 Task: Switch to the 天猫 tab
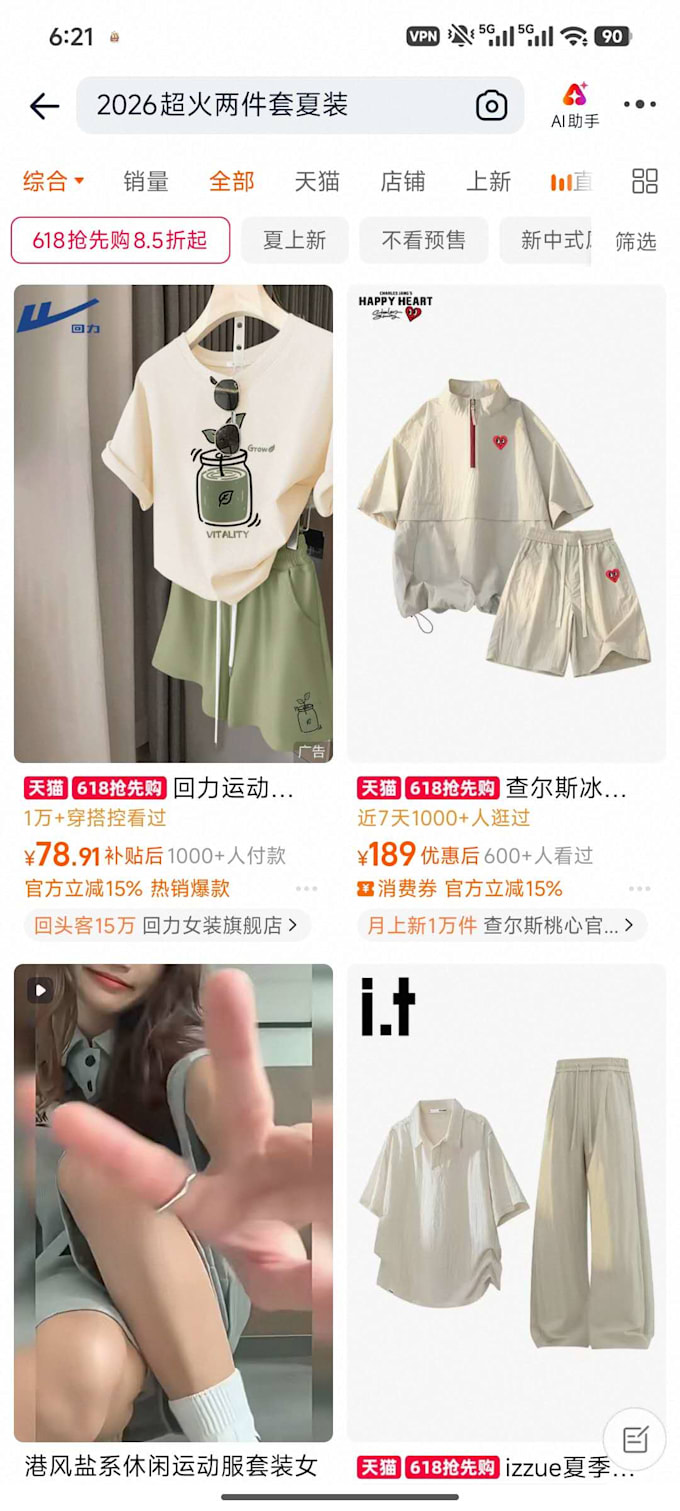317,181
